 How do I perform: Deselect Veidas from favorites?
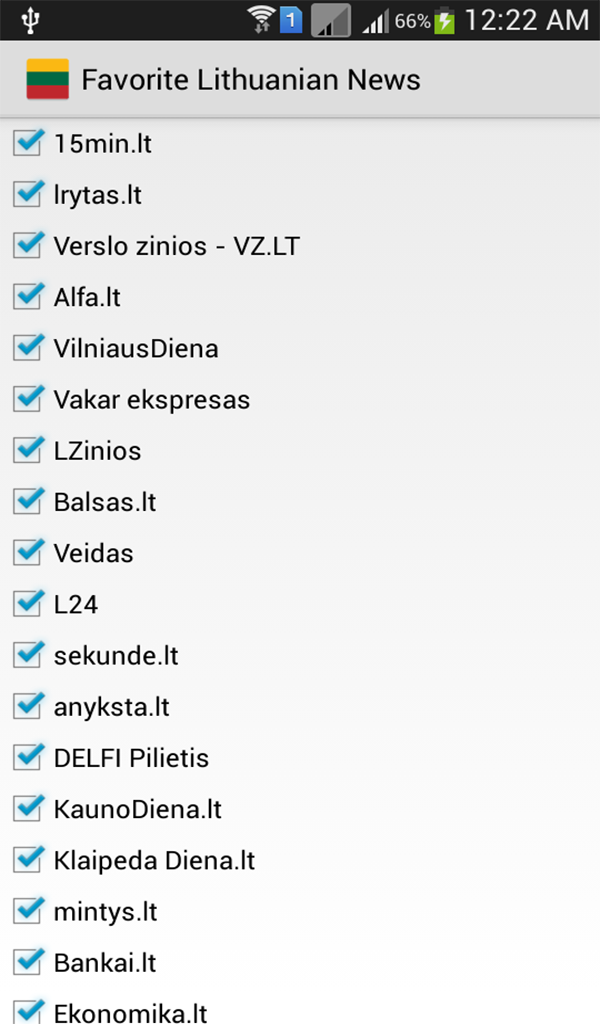(27, 553)
